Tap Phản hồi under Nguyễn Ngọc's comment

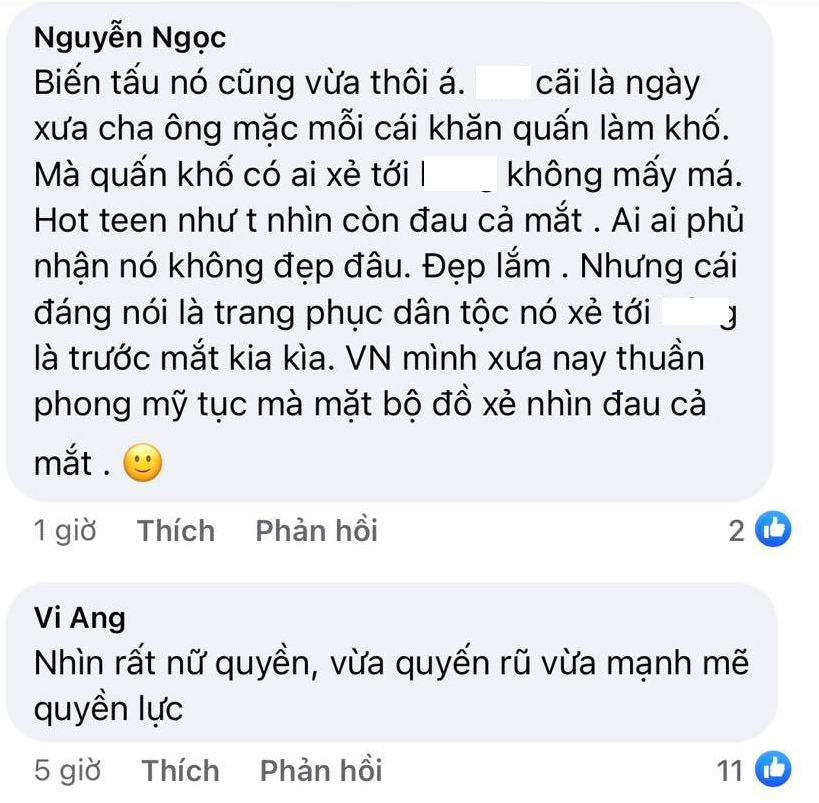click(x=316, y=530)
